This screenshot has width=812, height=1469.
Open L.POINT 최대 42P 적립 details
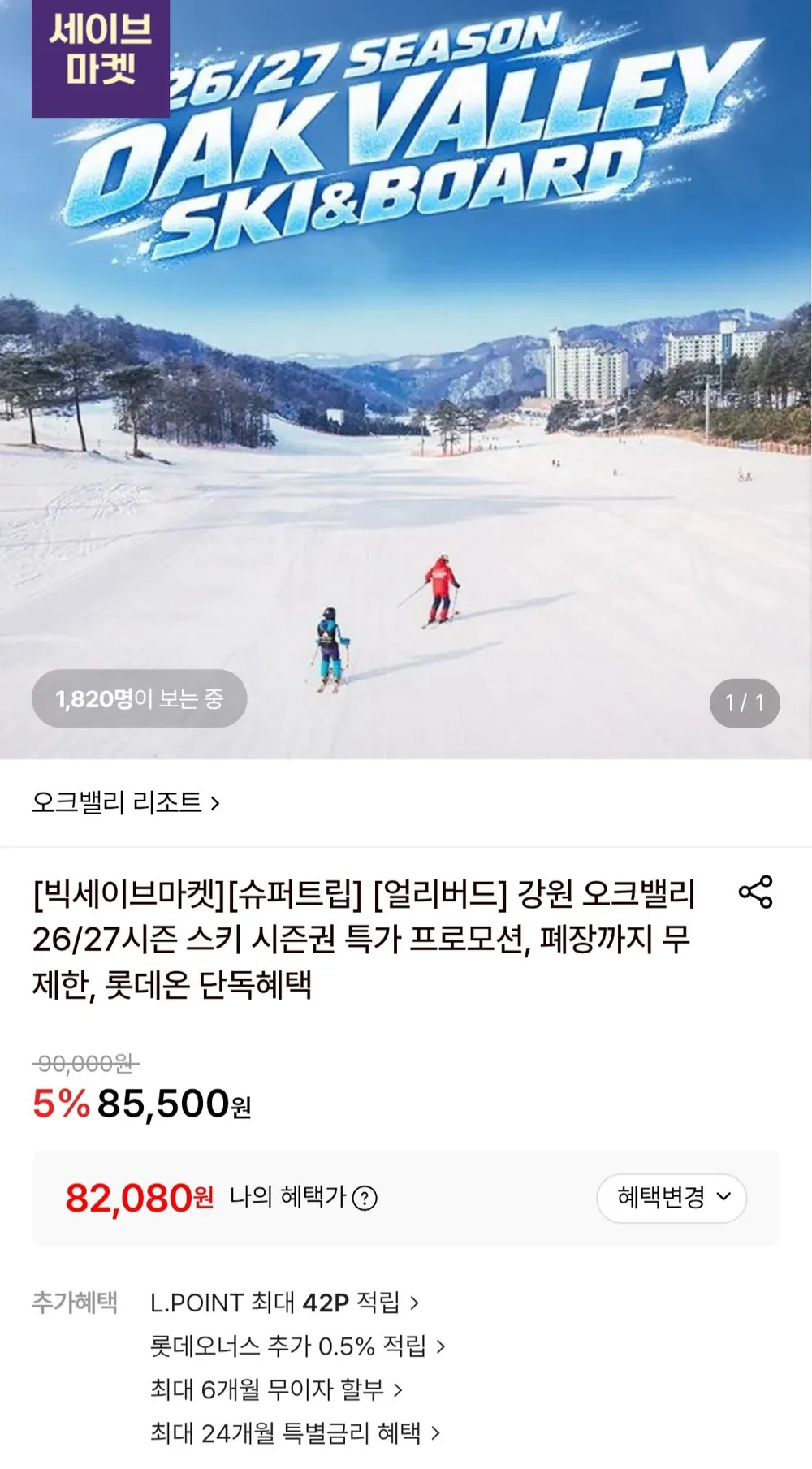tap(285, 1303)
